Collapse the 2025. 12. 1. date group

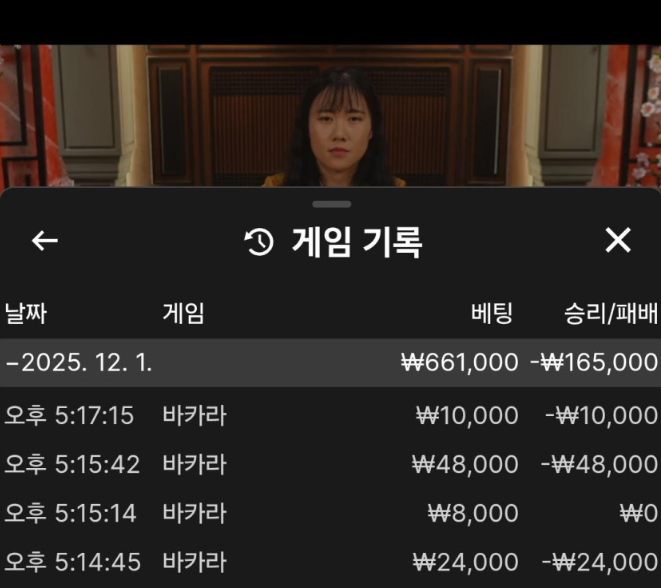80,363
